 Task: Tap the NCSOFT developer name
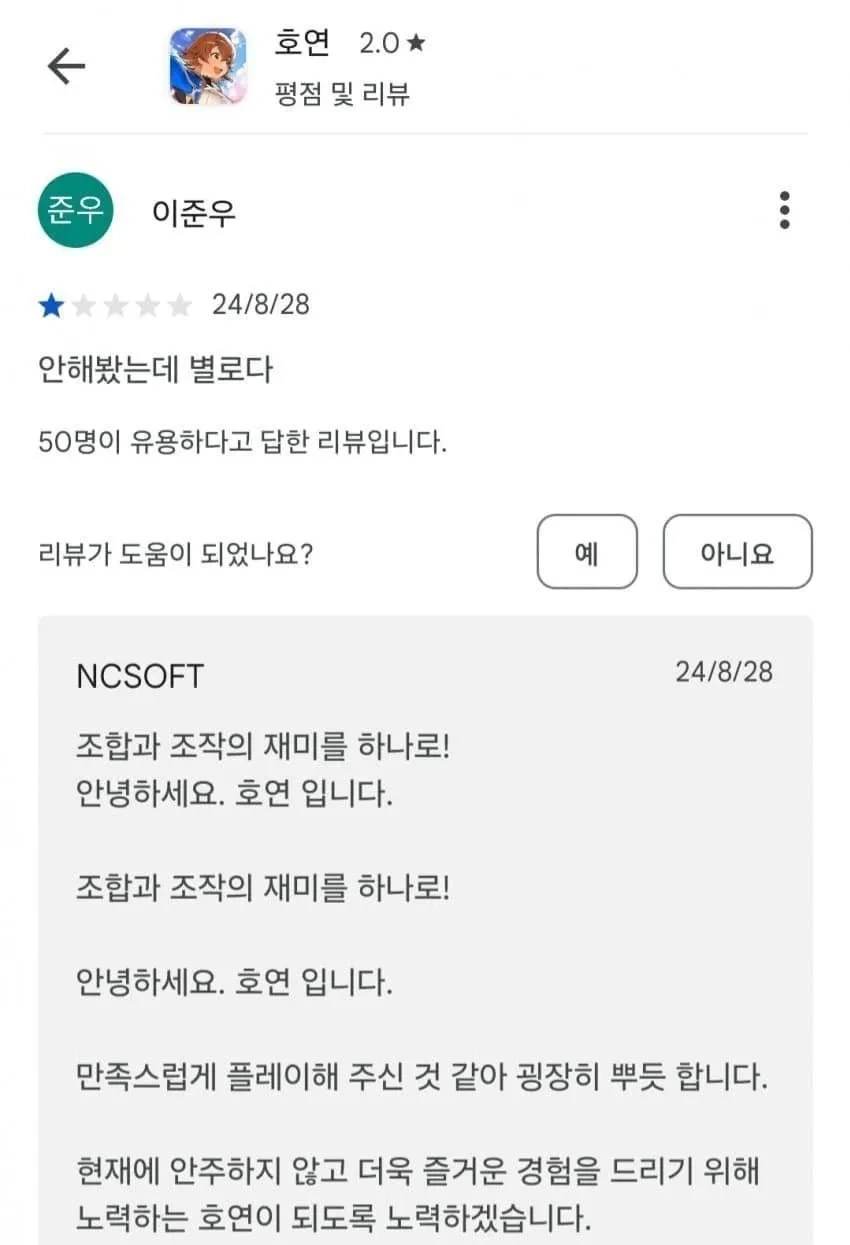tap(139, 675)
